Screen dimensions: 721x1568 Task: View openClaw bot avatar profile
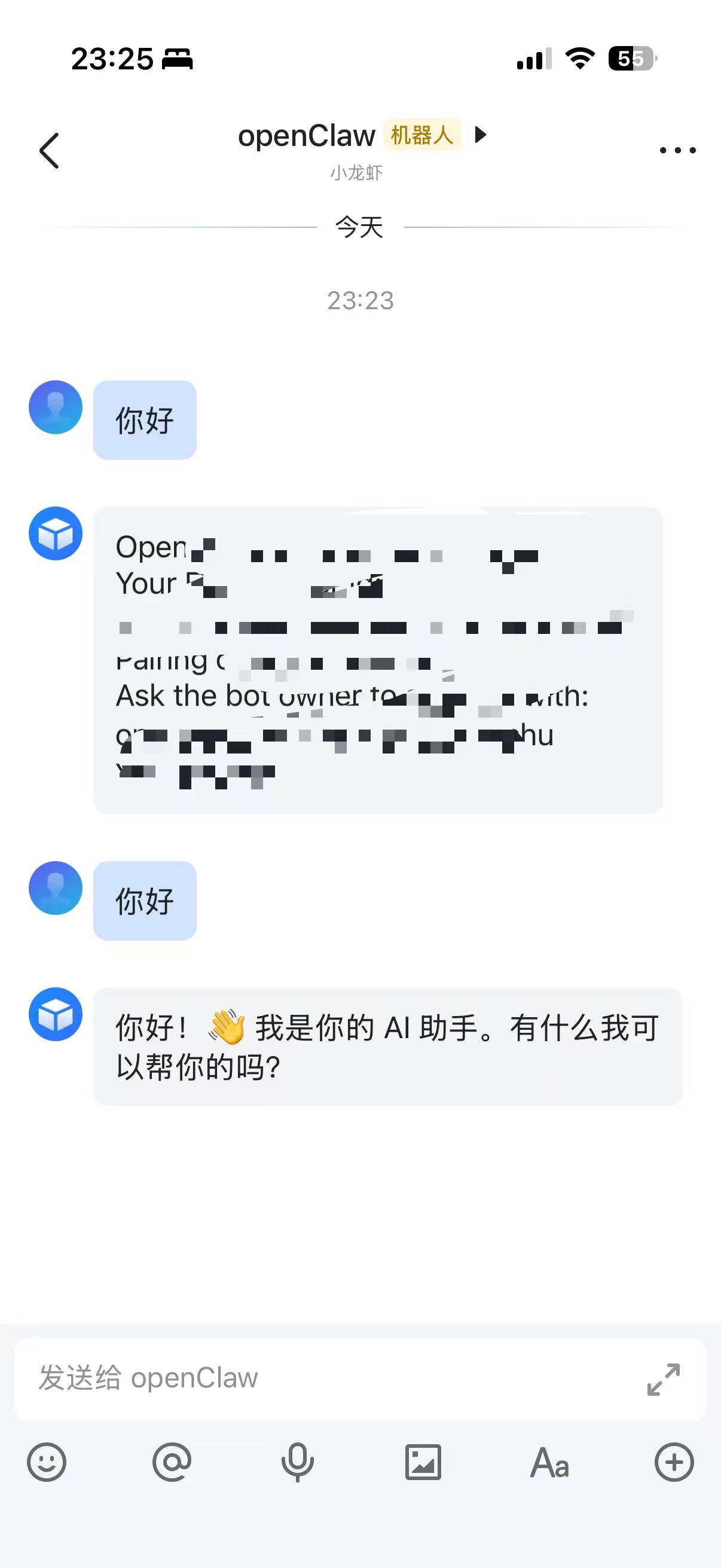click(x=56, y=533)
